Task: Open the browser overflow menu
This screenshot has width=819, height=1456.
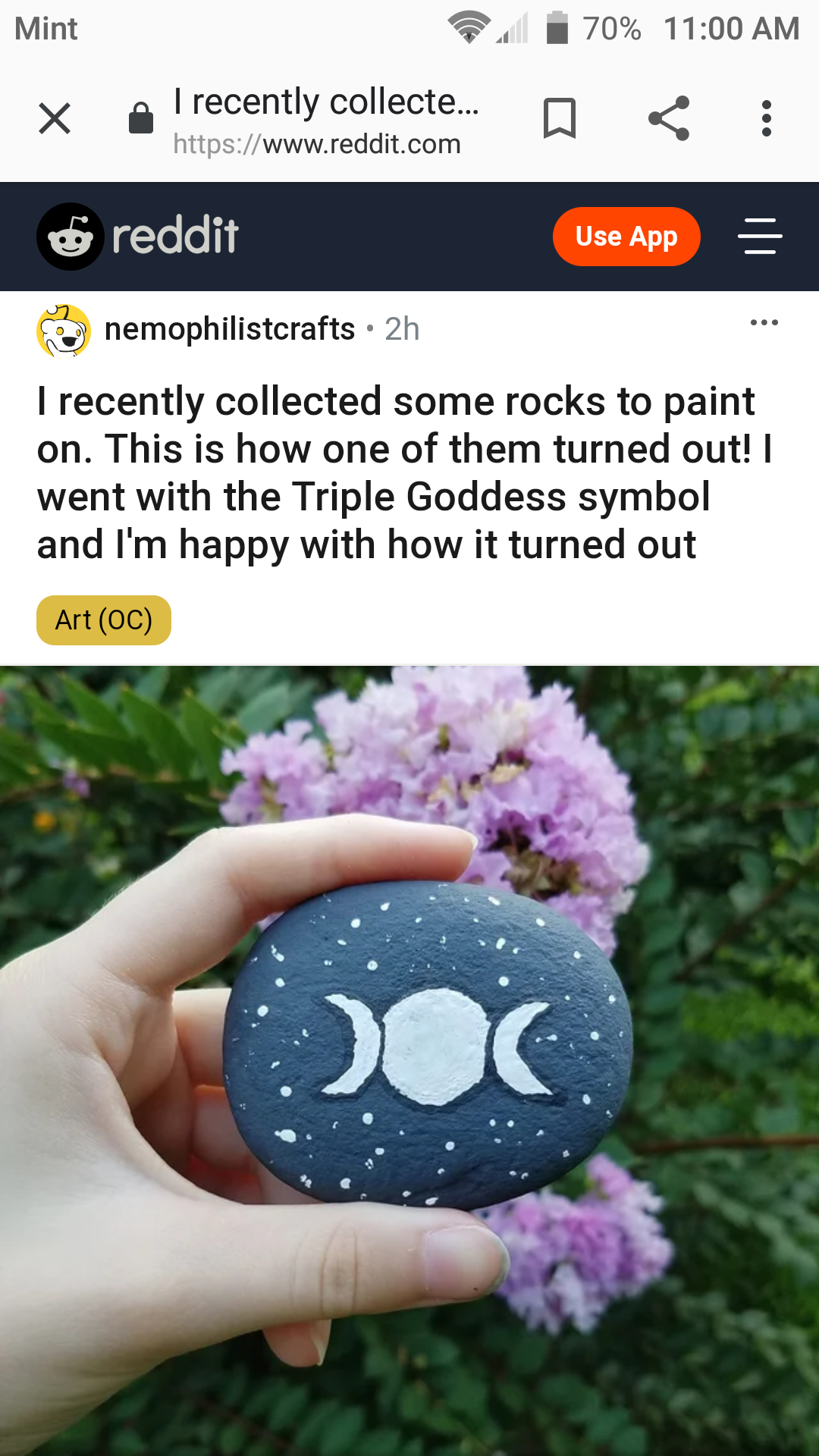Action: (767, 118)
